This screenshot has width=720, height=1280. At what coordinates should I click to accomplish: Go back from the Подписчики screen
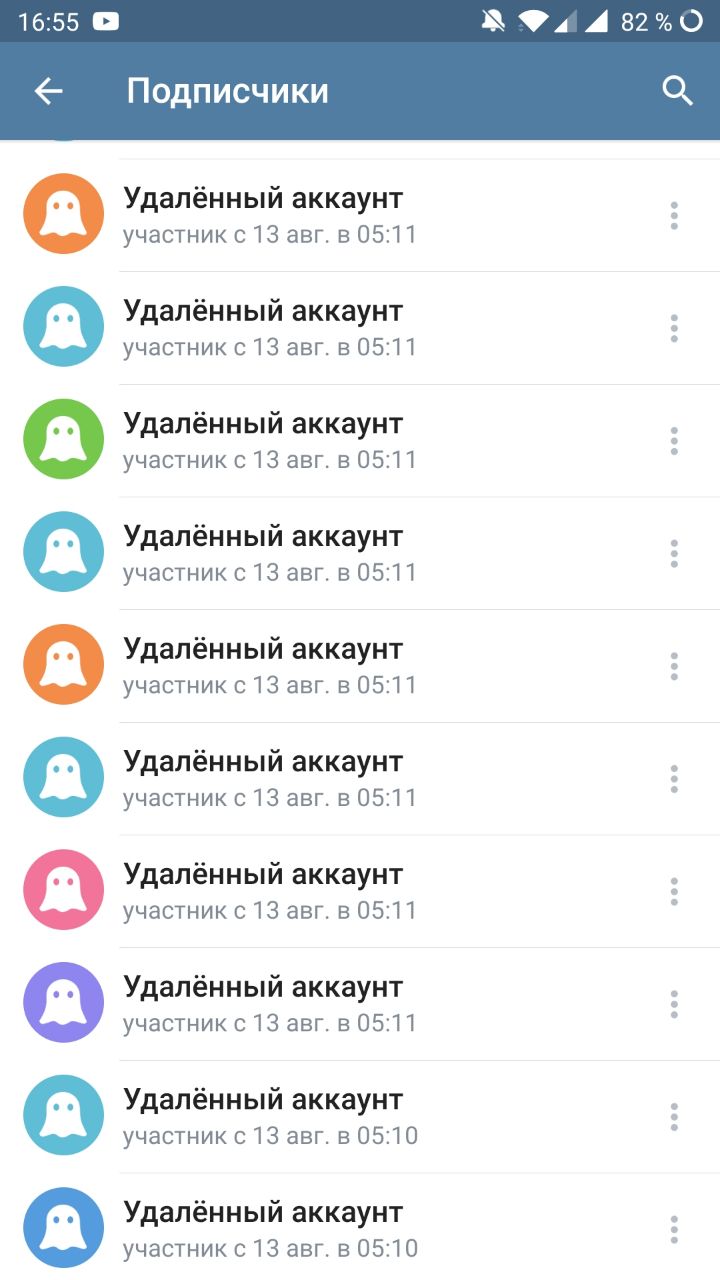(48, 91)
